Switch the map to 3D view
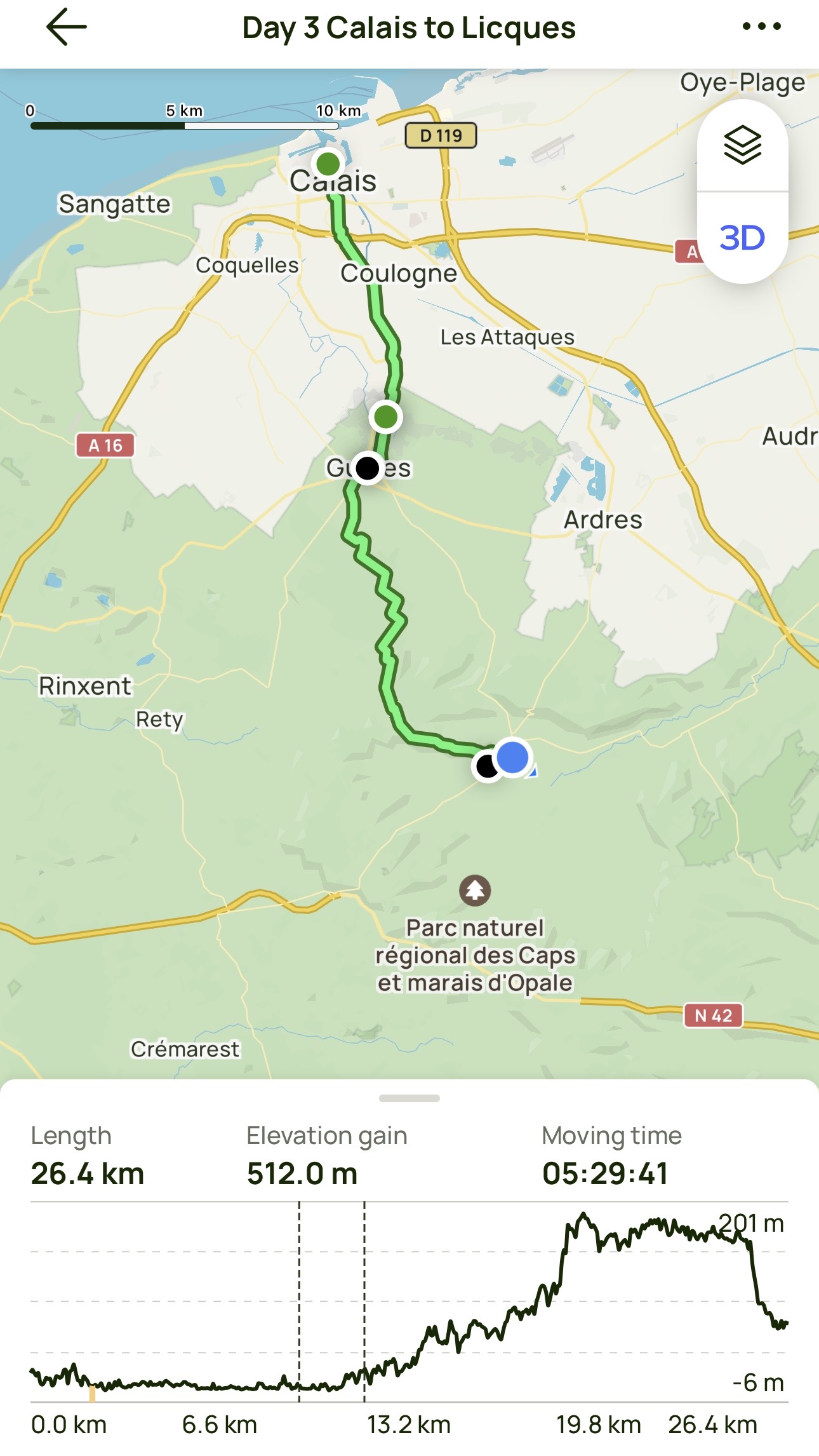The image size is (819, 1456). pyautogui.click(x=742, y=238)
